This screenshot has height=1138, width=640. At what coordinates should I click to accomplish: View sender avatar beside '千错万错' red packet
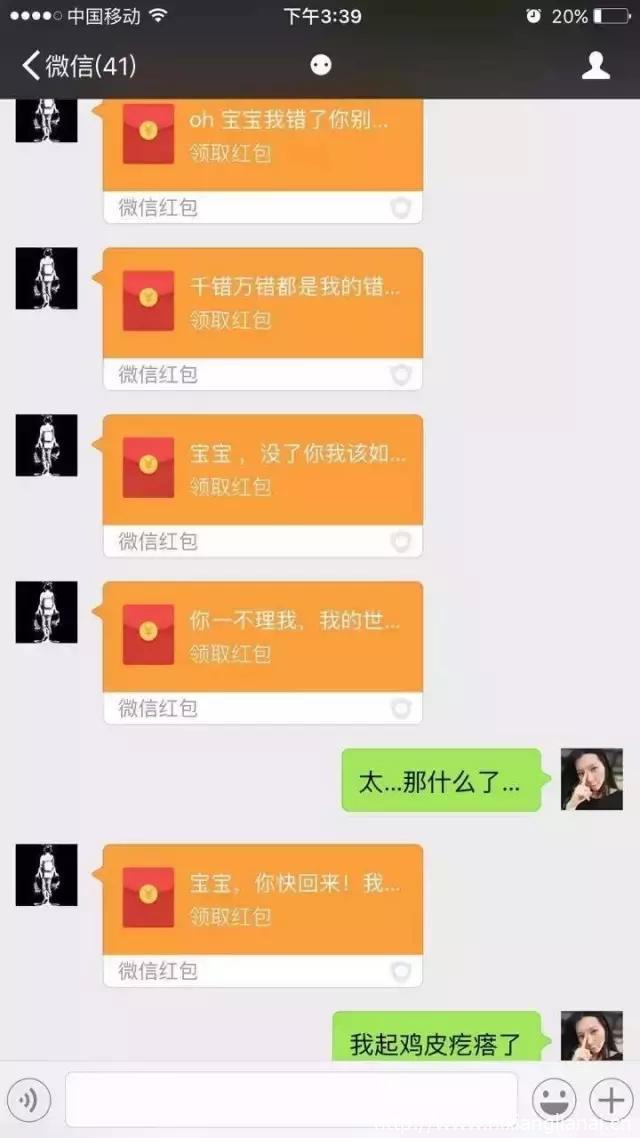pyautogui.click(x=46, y=278)
